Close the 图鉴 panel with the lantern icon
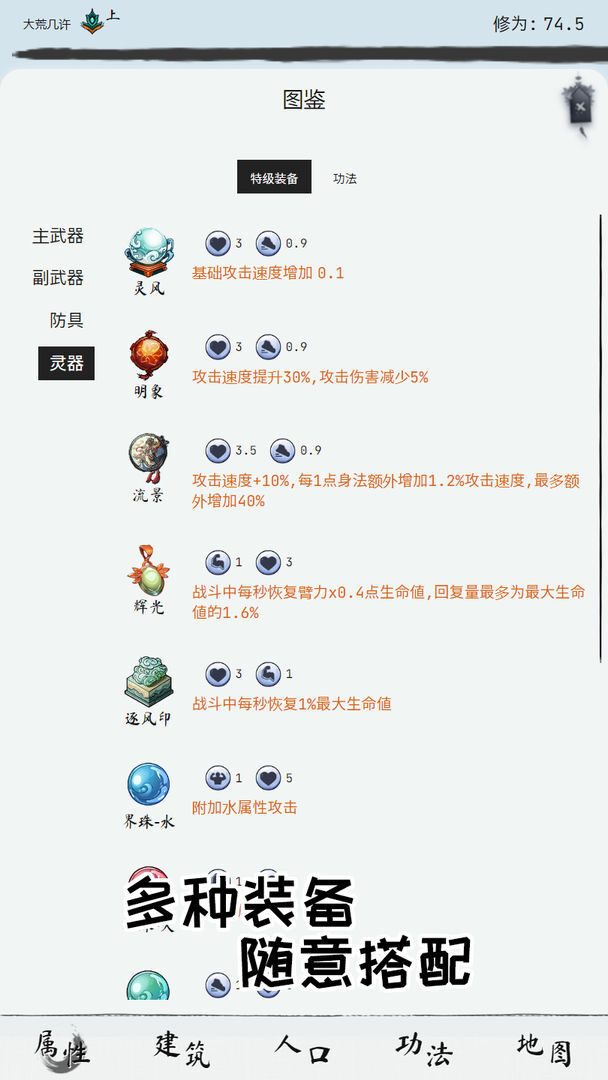Screen dimensions: 608x1080 [580, 104]
